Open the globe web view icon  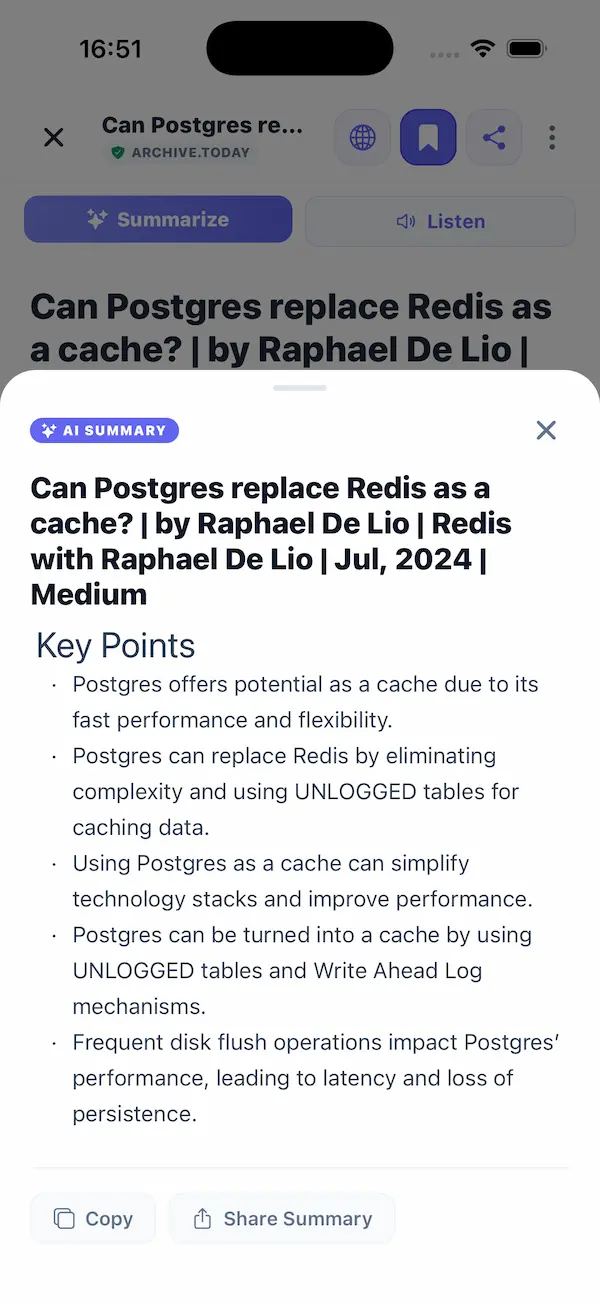[x=362, y=137]
